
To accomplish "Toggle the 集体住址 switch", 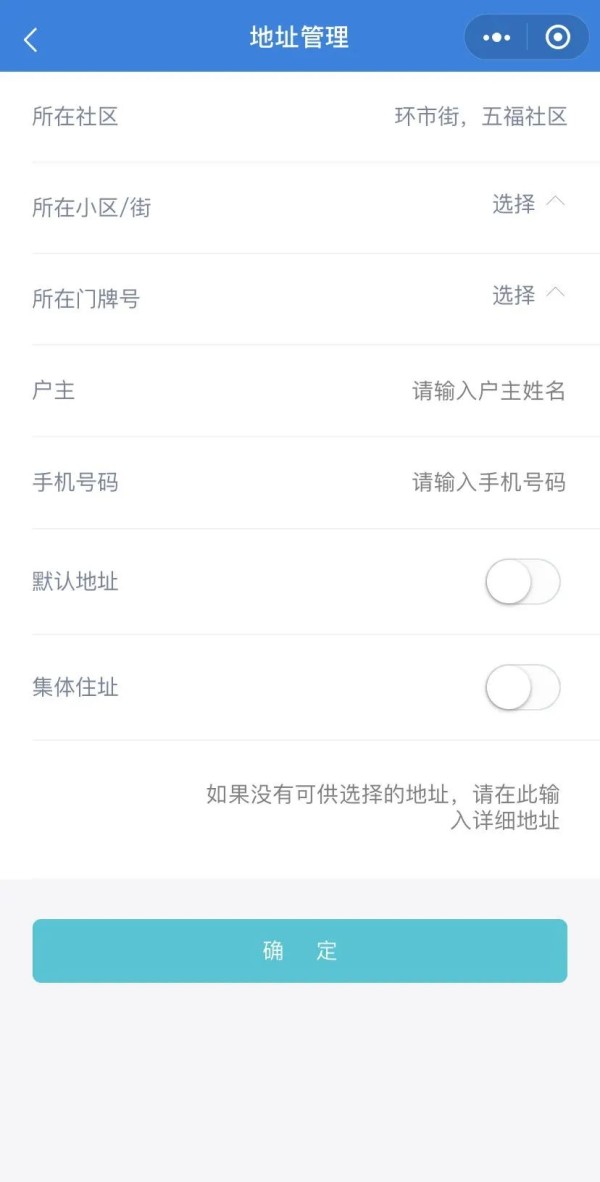I will pyautogui.click(x=523, y=687).
